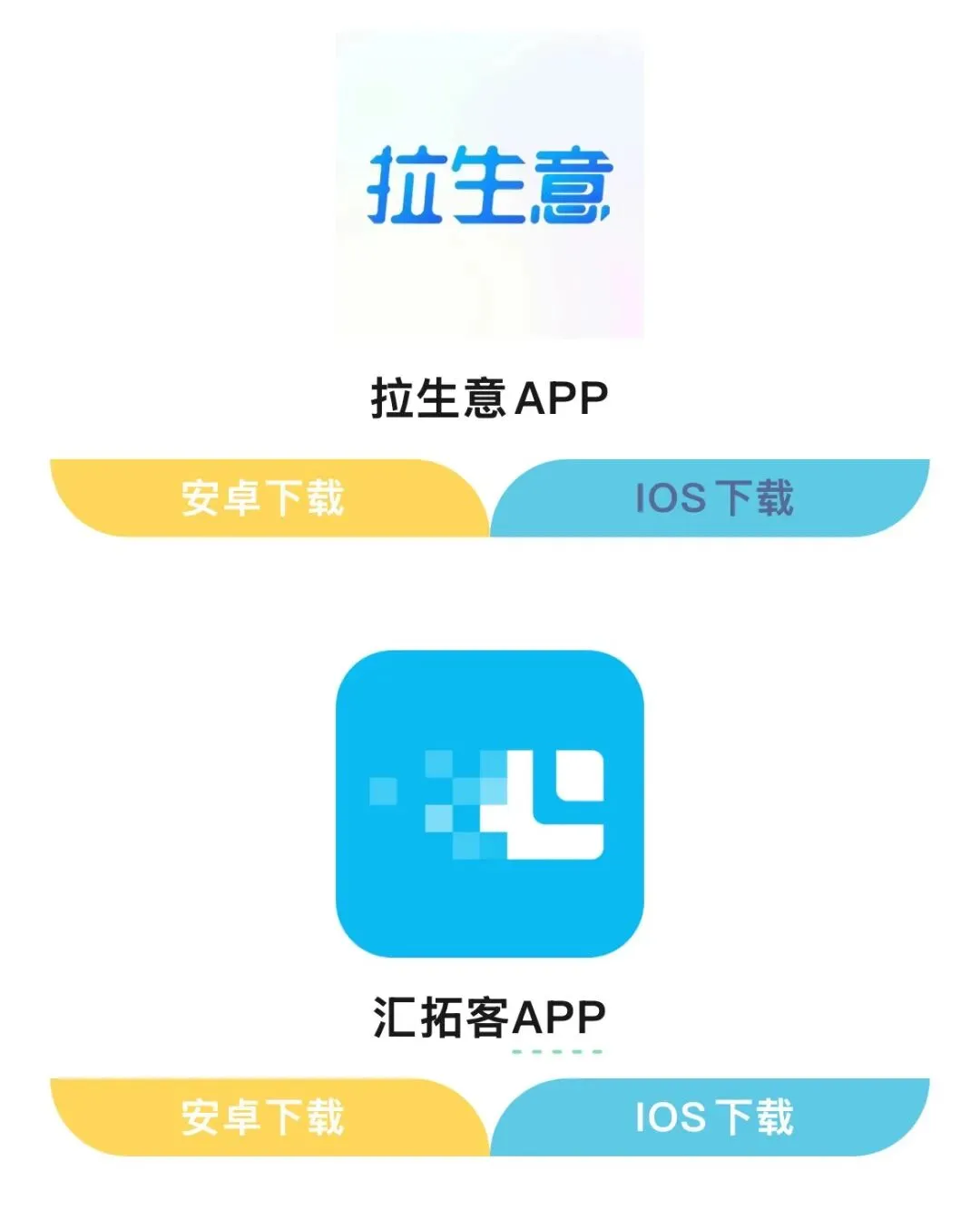The image size is (980, 1210).
Task: Tap 安卓下载 under 汇拓客APP
Action: click(269, 1117)
